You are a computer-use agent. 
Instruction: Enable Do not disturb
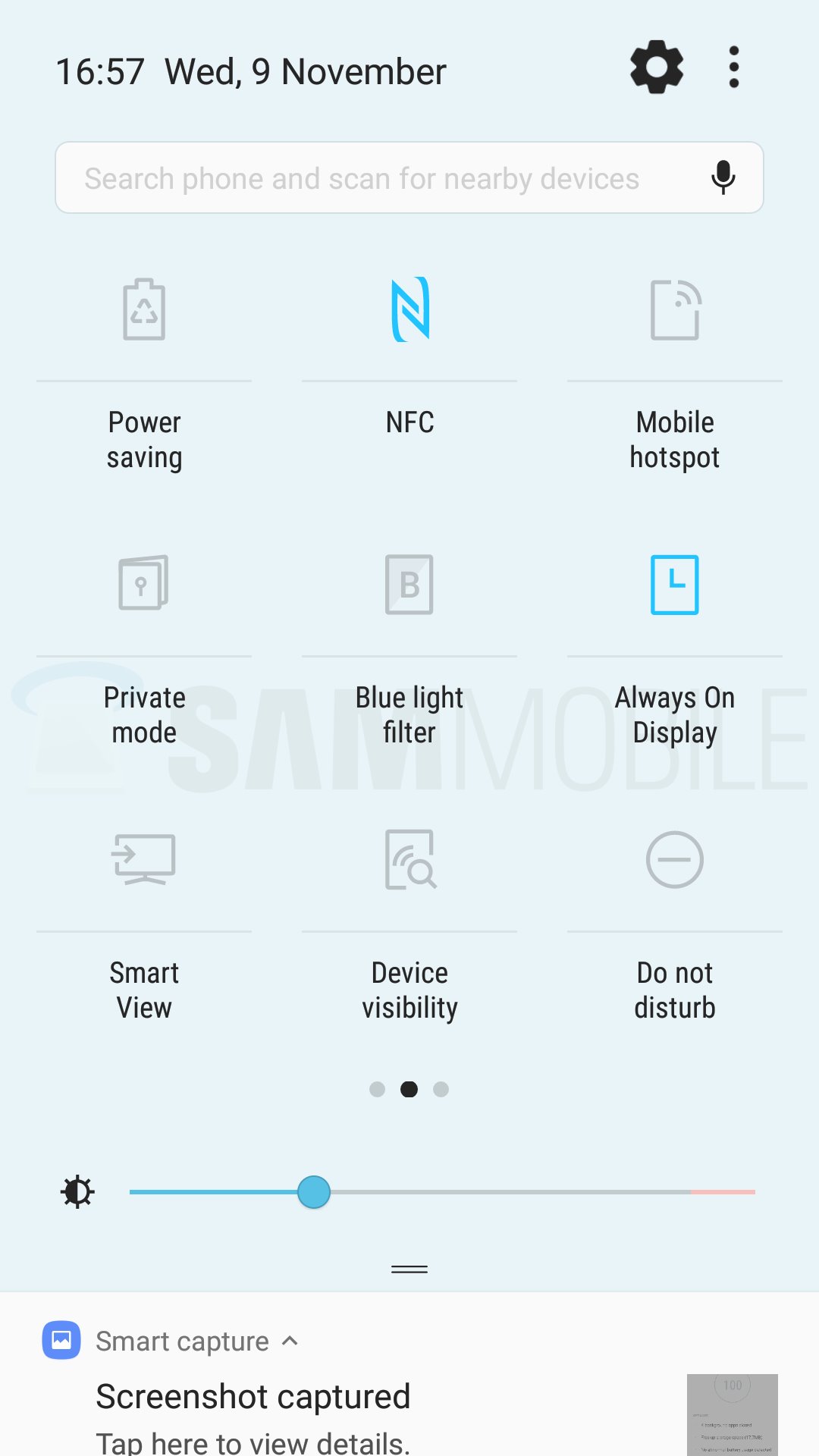click(675, 859)
